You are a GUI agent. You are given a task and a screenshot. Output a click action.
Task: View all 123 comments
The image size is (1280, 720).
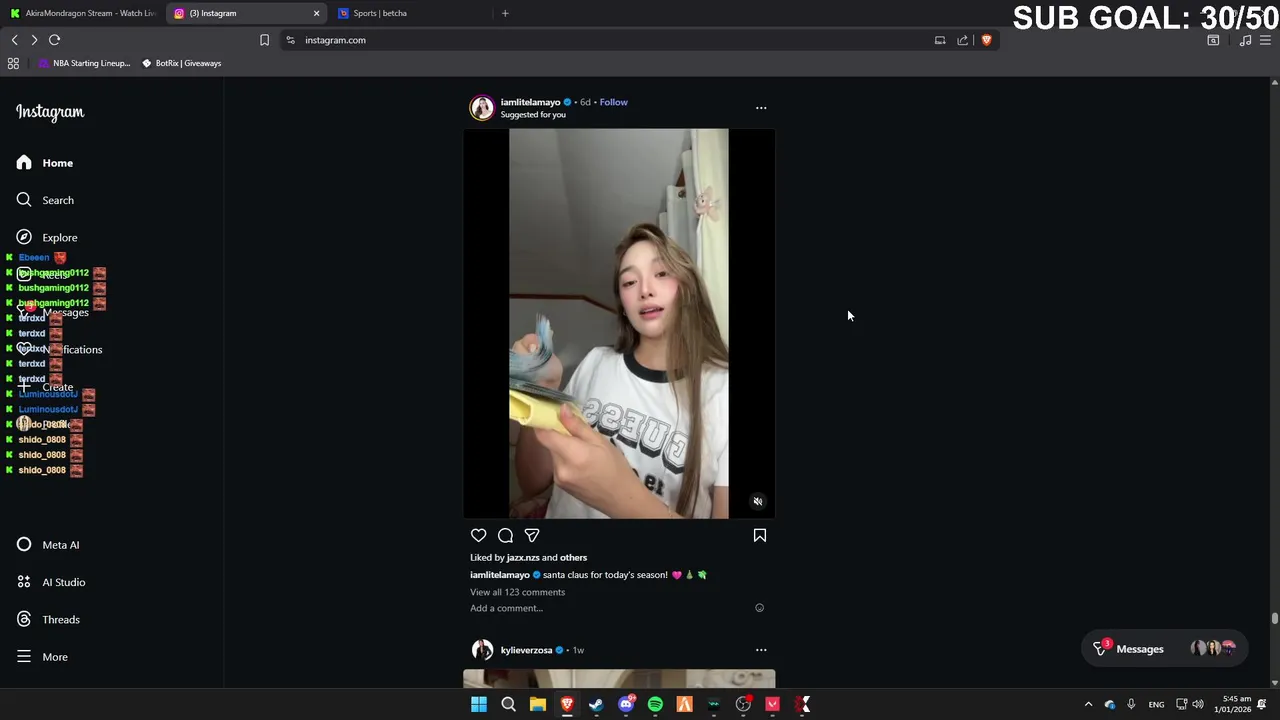(517, 592)
